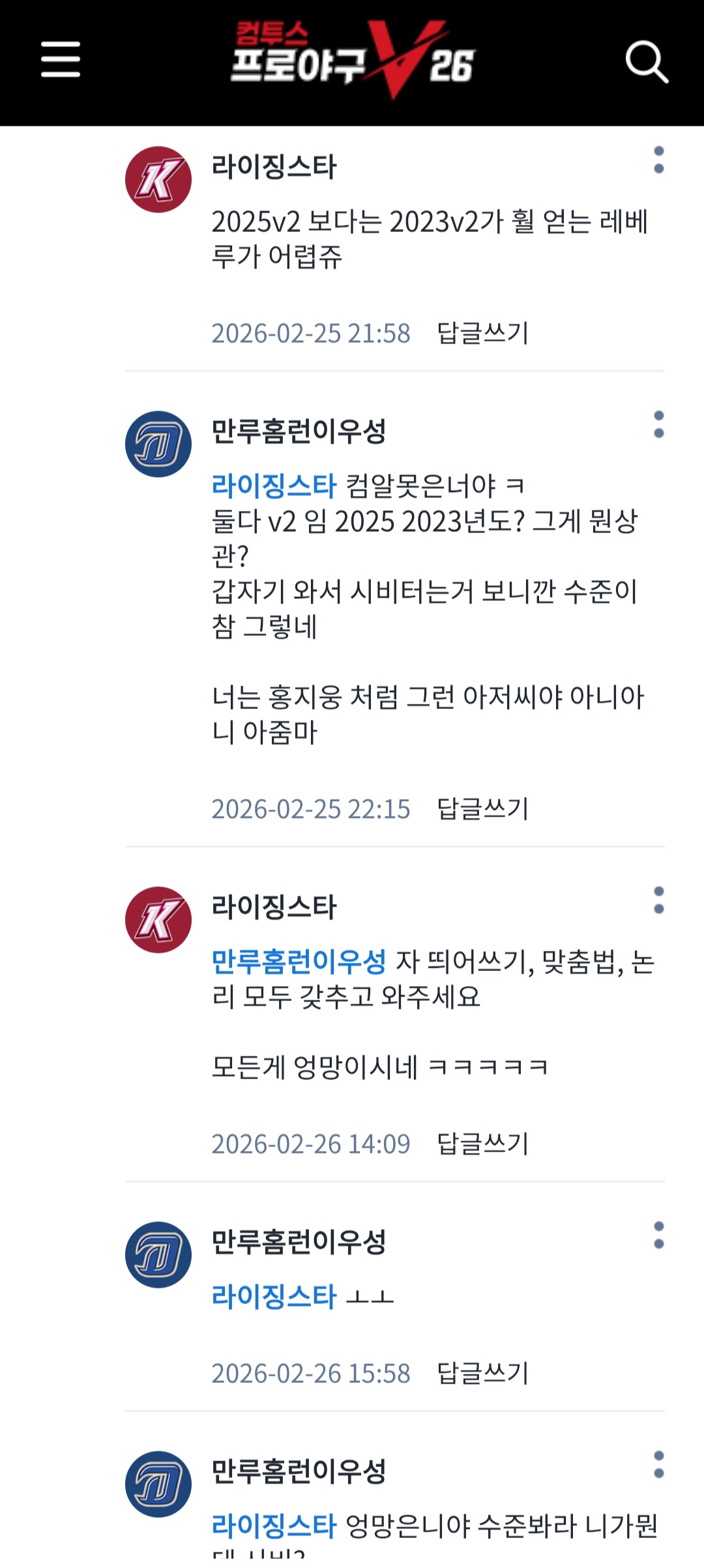704x1568 pixels.
Task: Open options for the 14:09 라이징스타 comment
Action: click(658, 901)
